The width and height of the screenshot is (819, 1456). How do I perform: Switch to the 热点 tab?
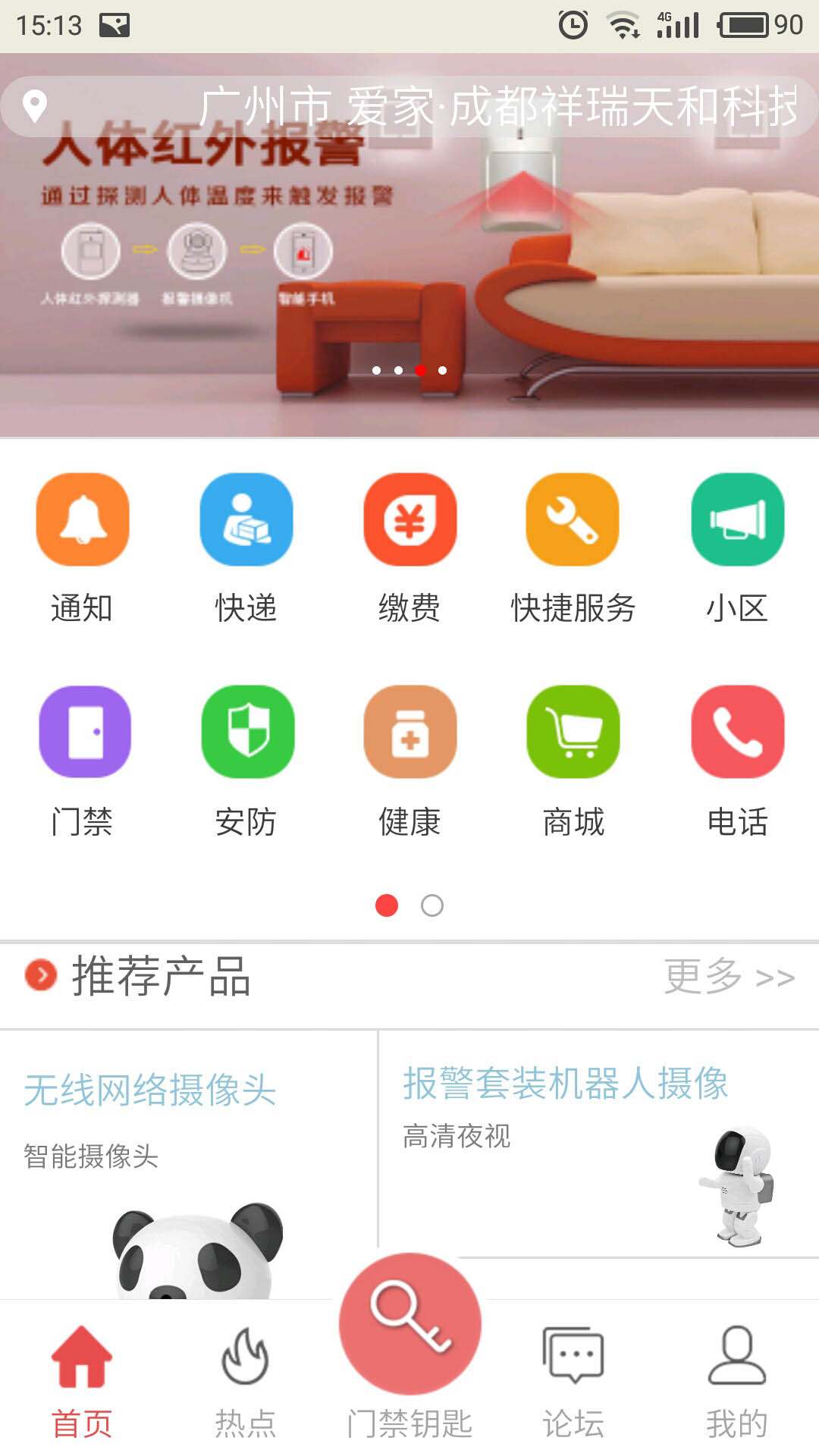pos(245,1380)
